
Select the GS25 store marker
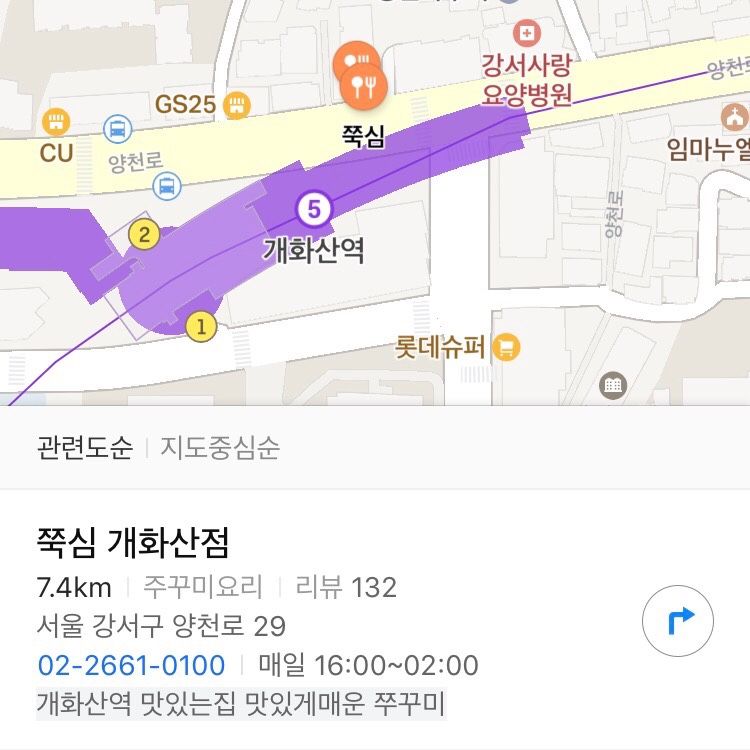[x=237, y=103]
